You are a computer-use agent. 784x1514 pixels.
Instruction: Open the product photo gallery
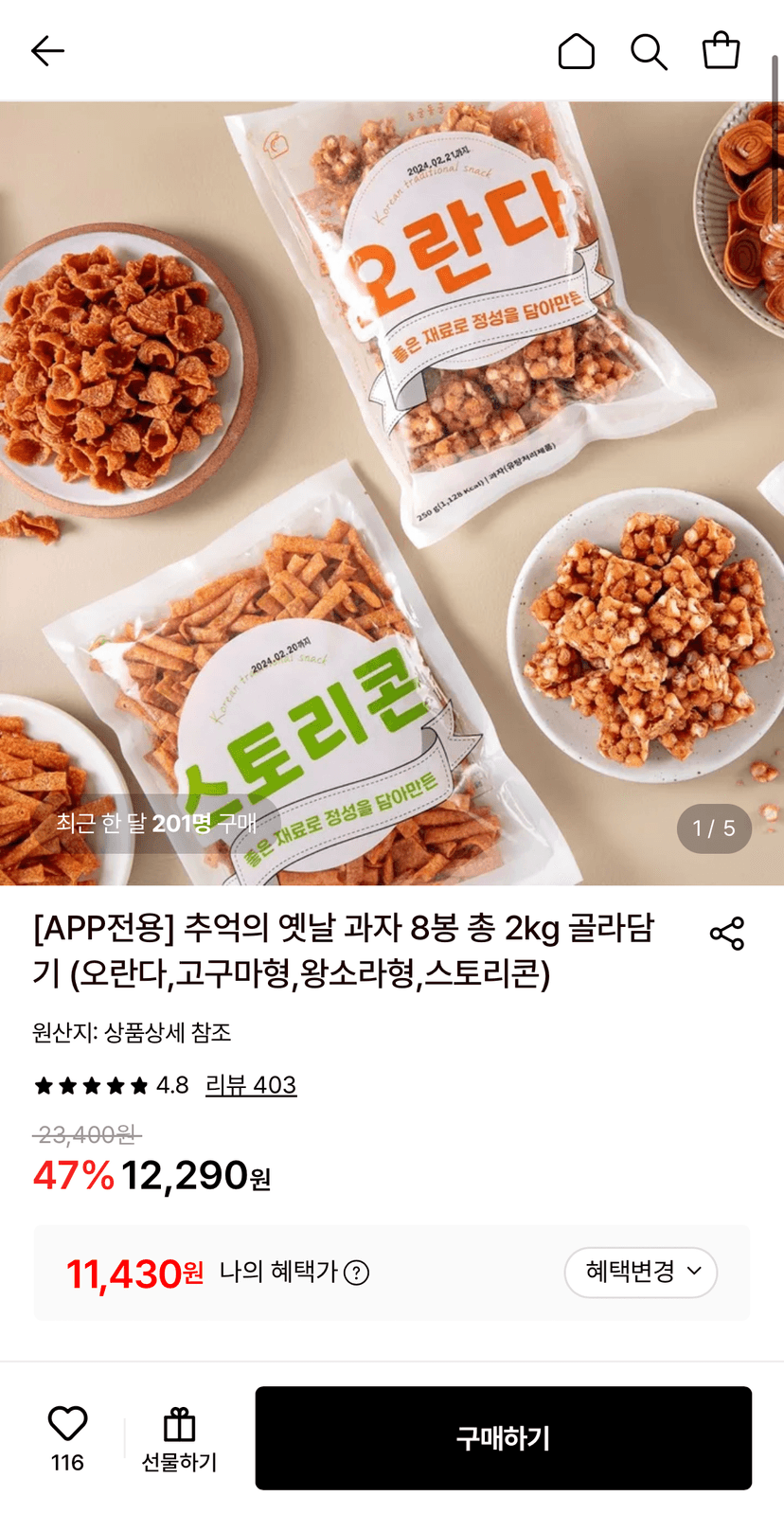click(x=392, y=493)
